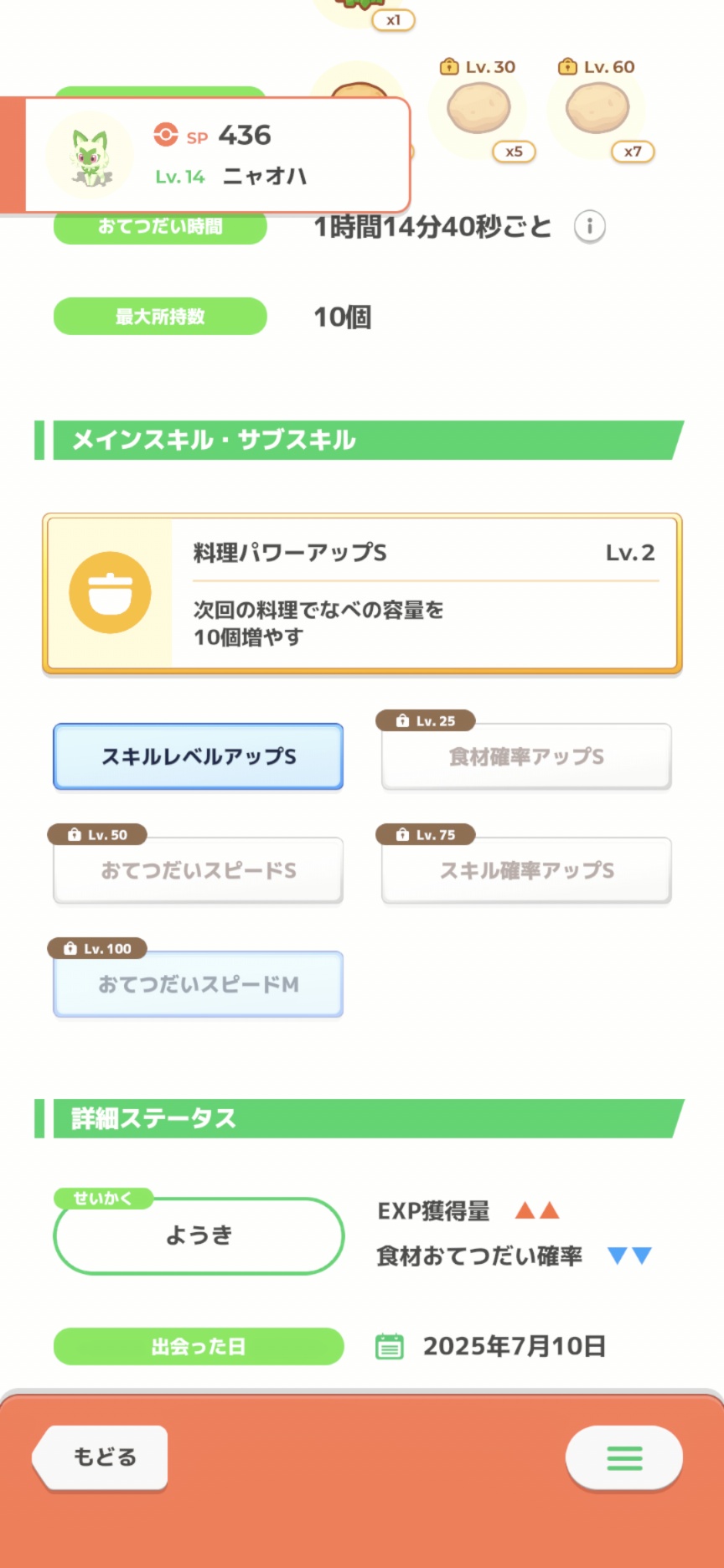Viewport: 724px width, 1568px height.
Task: Tap the locked 食材確率アップS sub skill
Action: (526, 756)
